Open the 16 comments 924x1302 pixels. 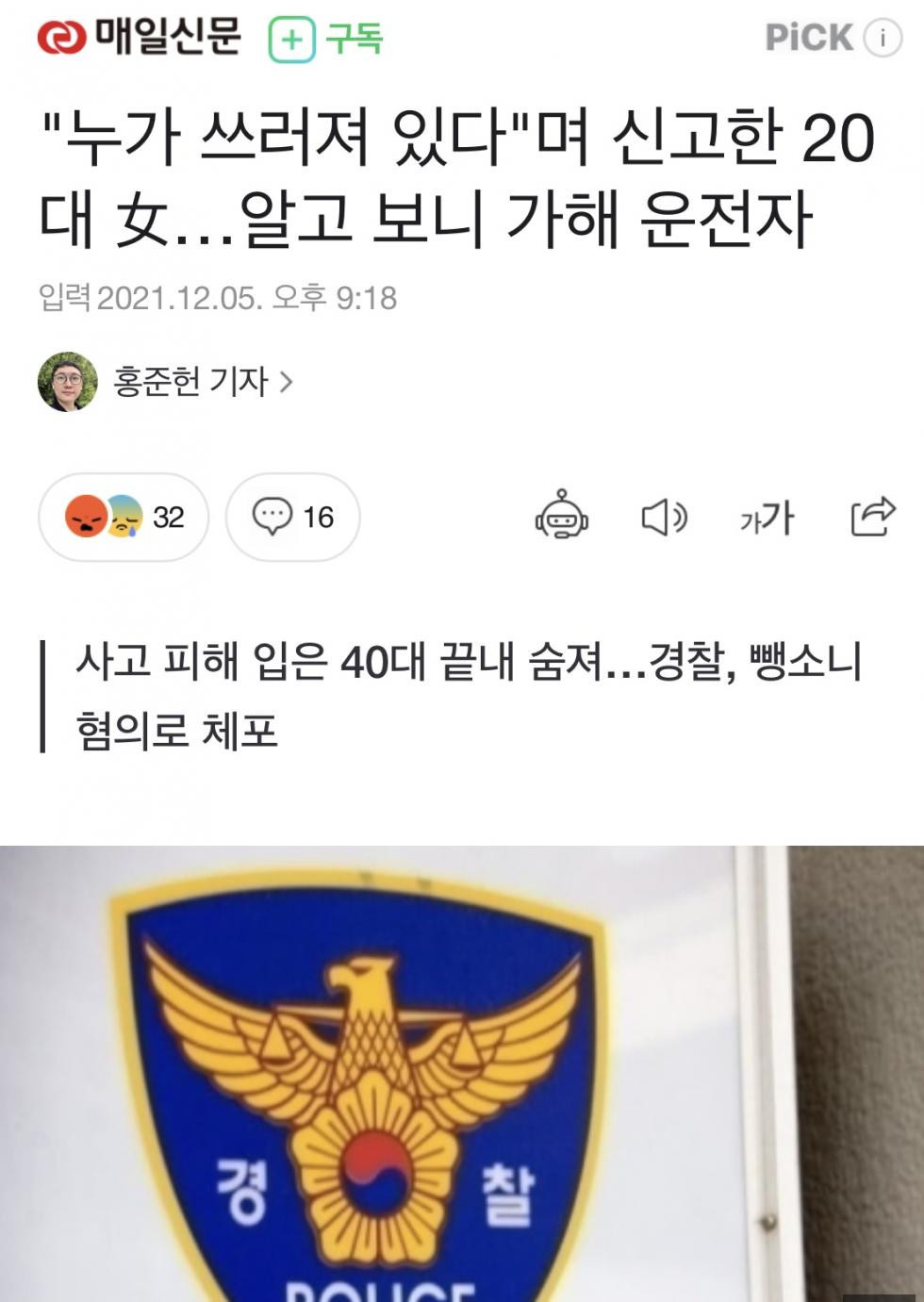292,517
